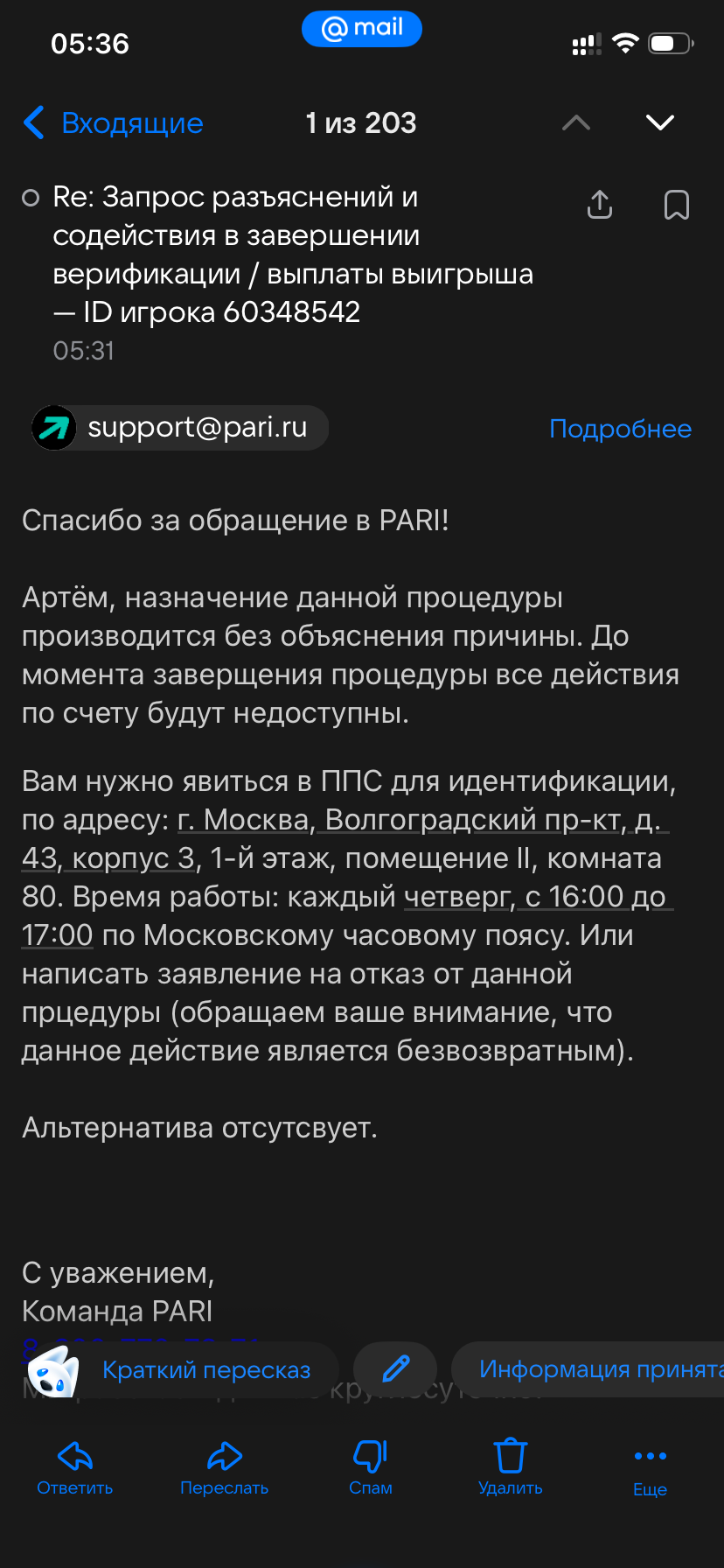Tap the pencil quick-reply chip
Viewport: 724px width, 1568px height.
[395, 1368]
